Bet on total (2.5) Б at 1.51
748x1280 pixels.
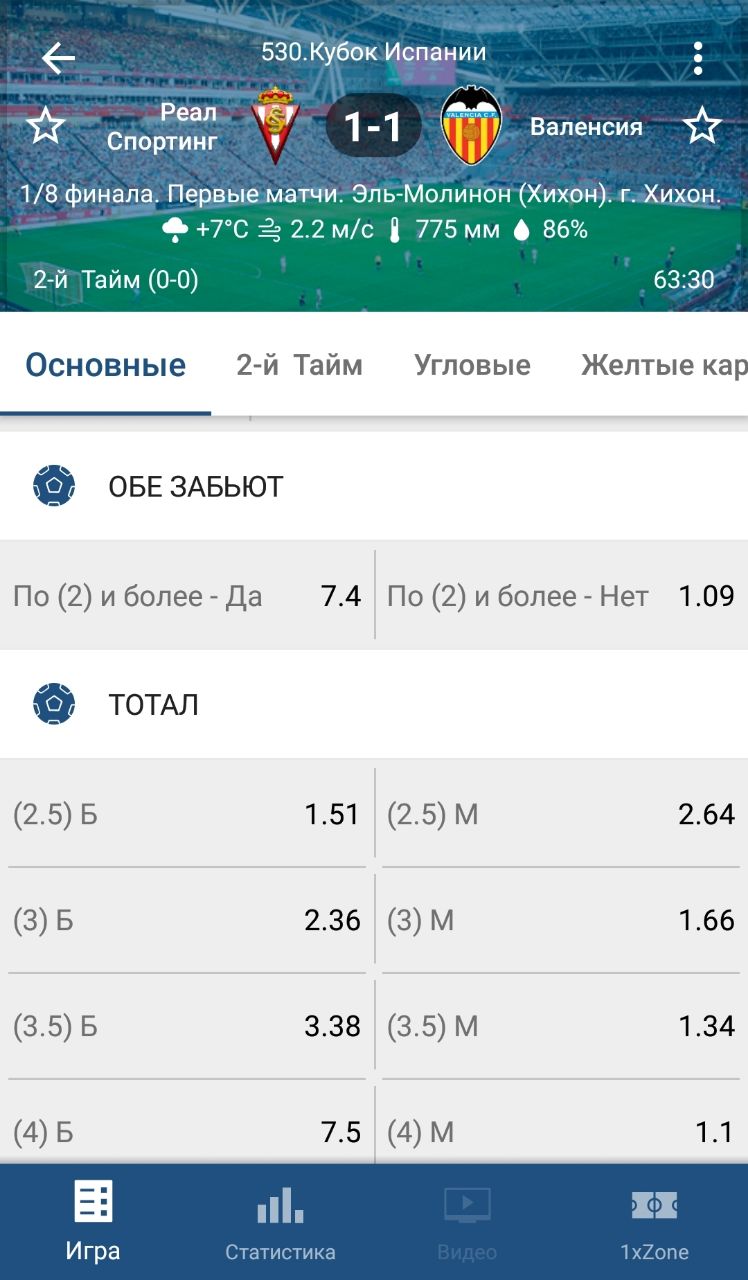(188, 814)
